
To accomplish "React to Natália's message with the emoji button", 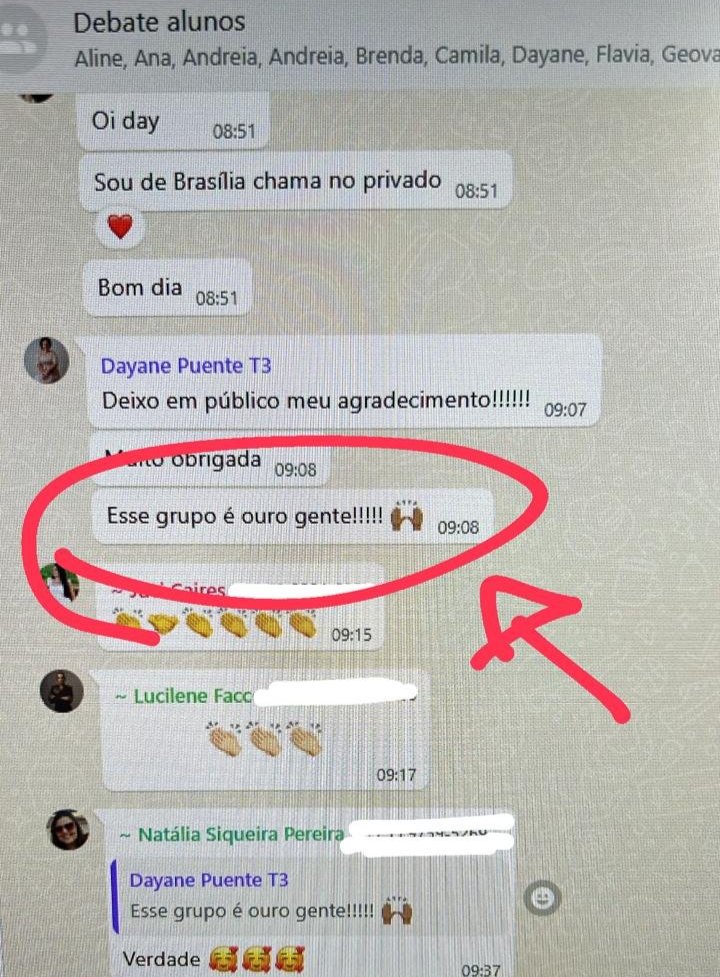I will (x=543, y=898).
